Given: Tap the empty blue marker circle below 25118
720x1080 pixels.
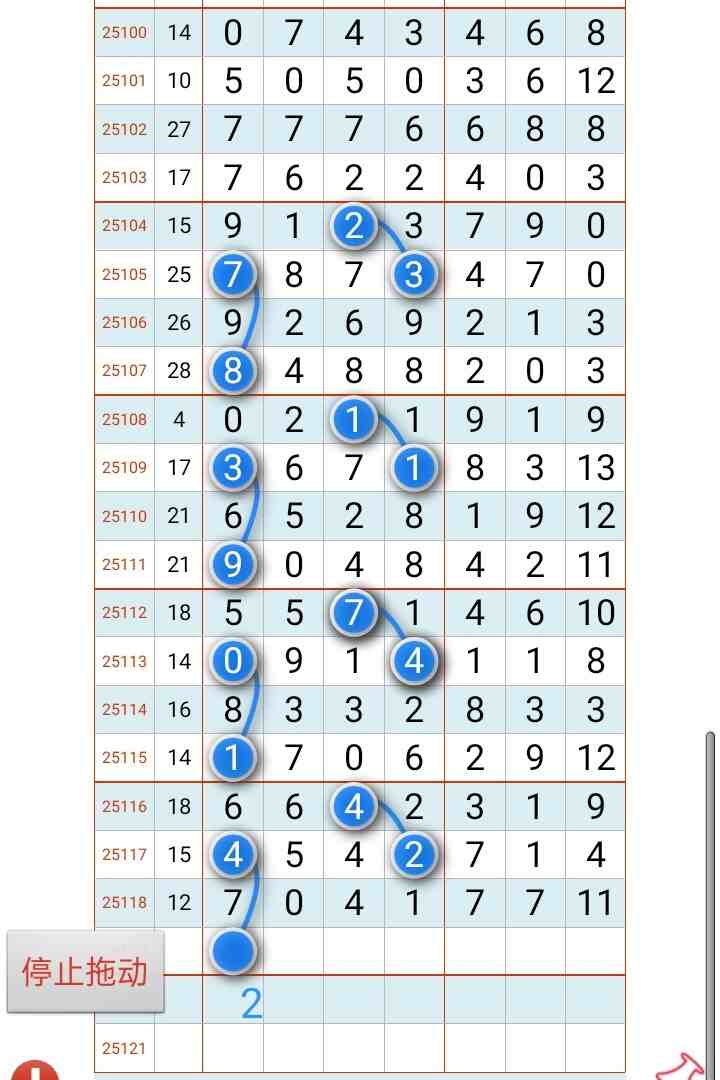Looking at the screenshot, I should pos(233,950).
